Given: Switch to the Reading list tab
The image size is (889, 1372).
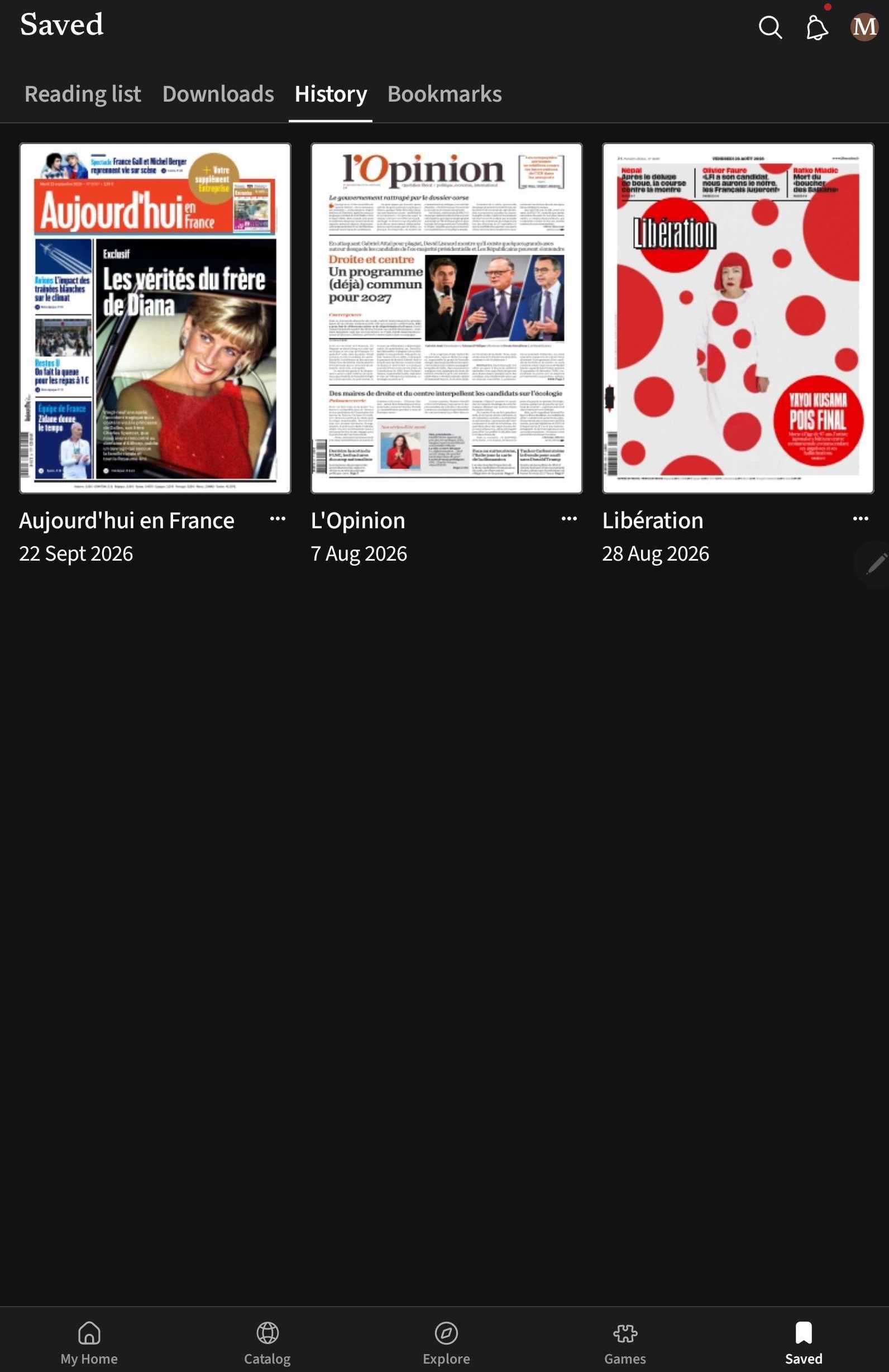Looking at the screenshot, I should pyautogui.click(x=83, y=94).
